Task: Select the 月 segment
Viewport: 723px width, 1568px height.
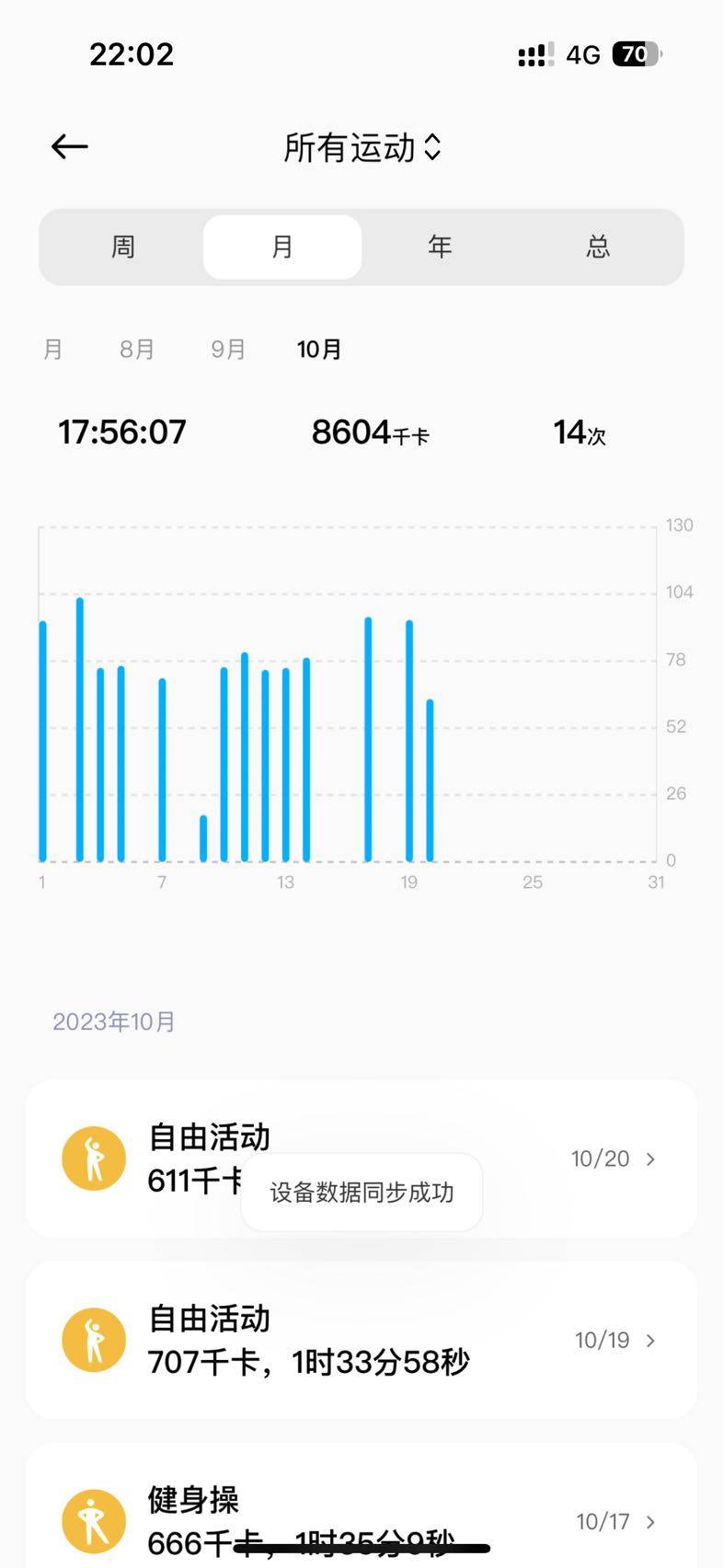Action: point(282,247)
